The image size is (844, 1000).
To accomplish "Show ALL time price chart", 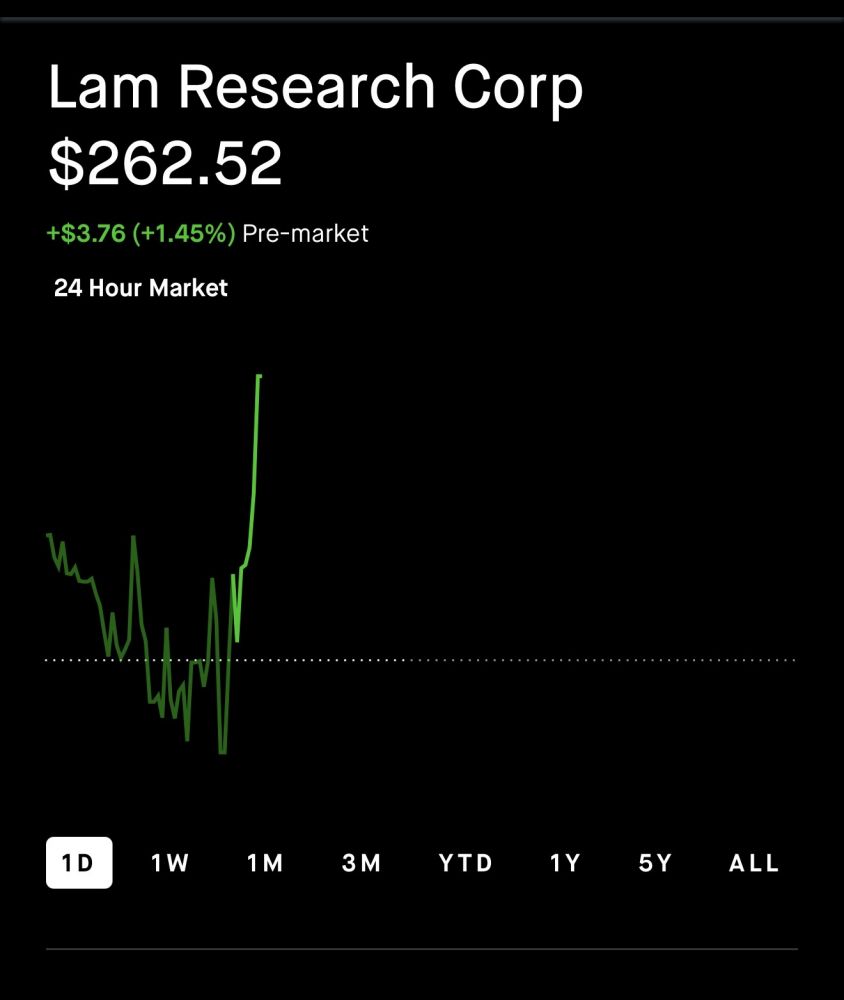I will tap(754, 863).
